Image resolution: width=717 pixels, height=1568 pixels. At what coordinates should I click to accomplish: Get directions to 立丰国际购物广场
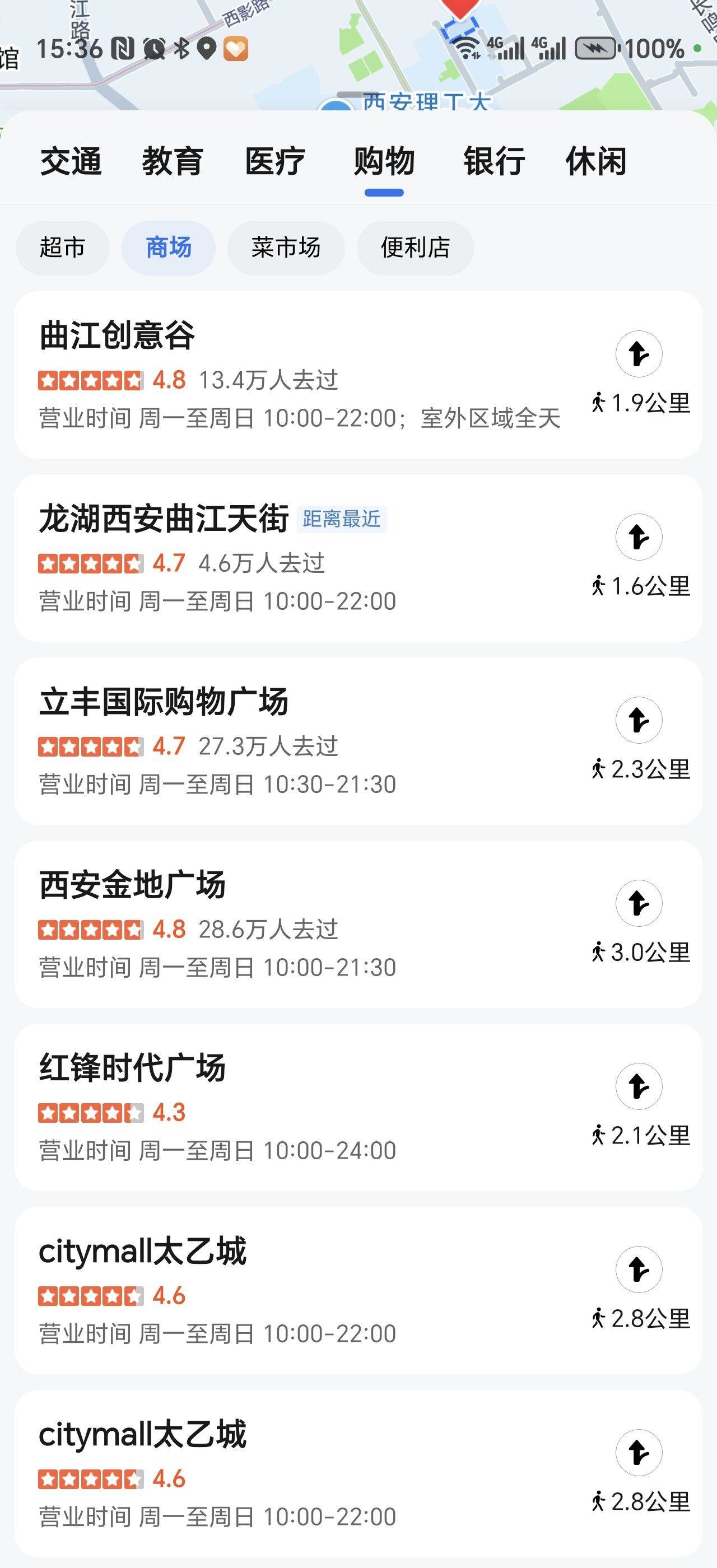click(x=639, y=721)
